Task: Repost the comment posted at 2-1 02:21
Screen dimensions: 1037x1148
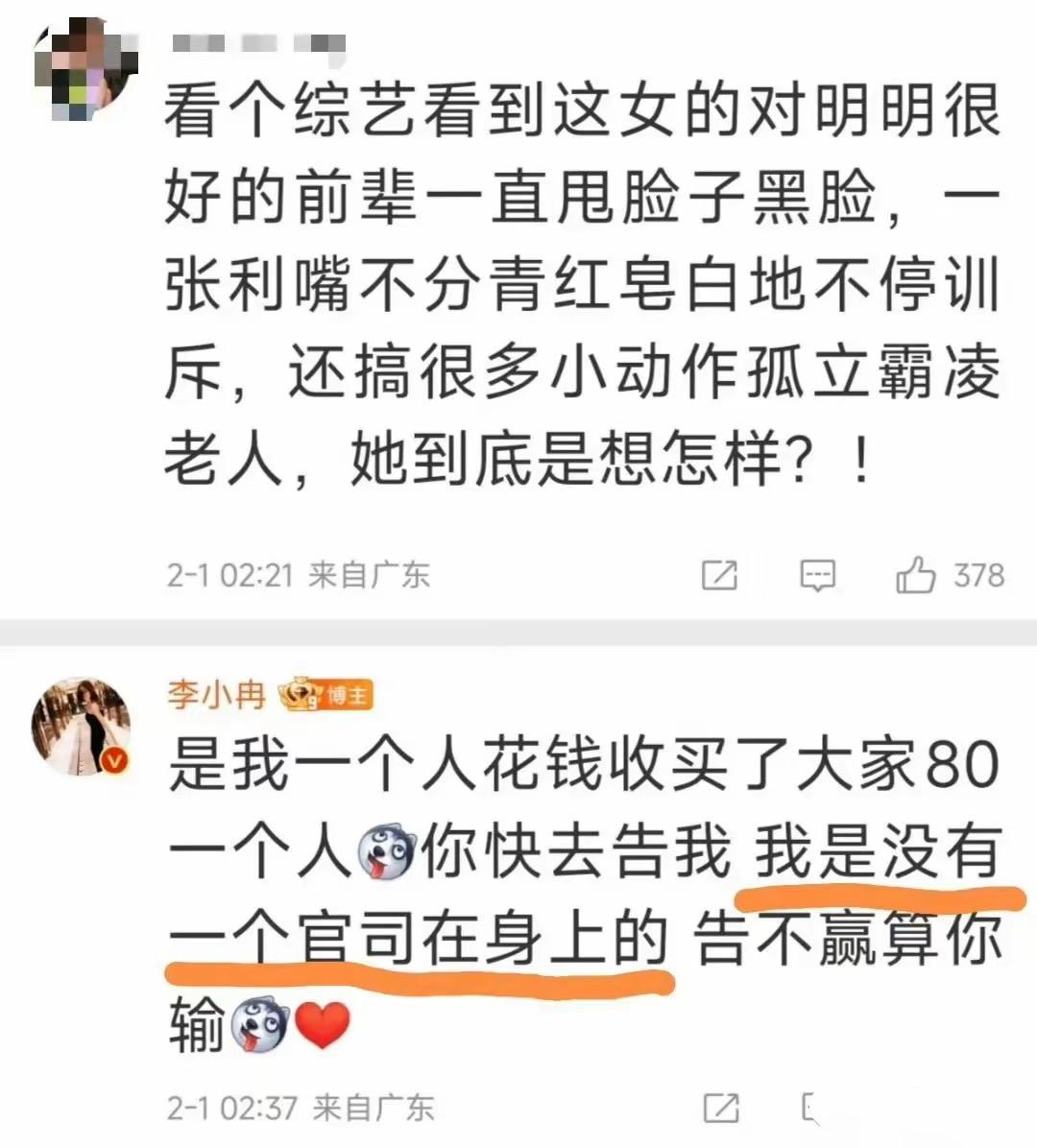Action: click(720, 576)
